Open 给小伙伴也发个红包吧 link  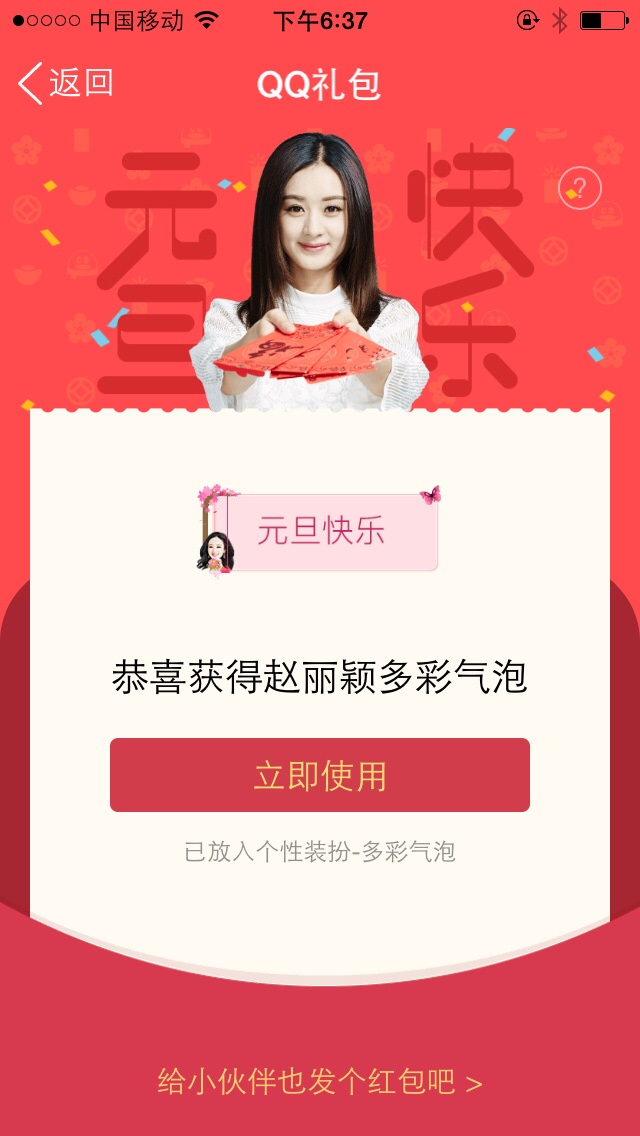click(x=320, y=1081)
